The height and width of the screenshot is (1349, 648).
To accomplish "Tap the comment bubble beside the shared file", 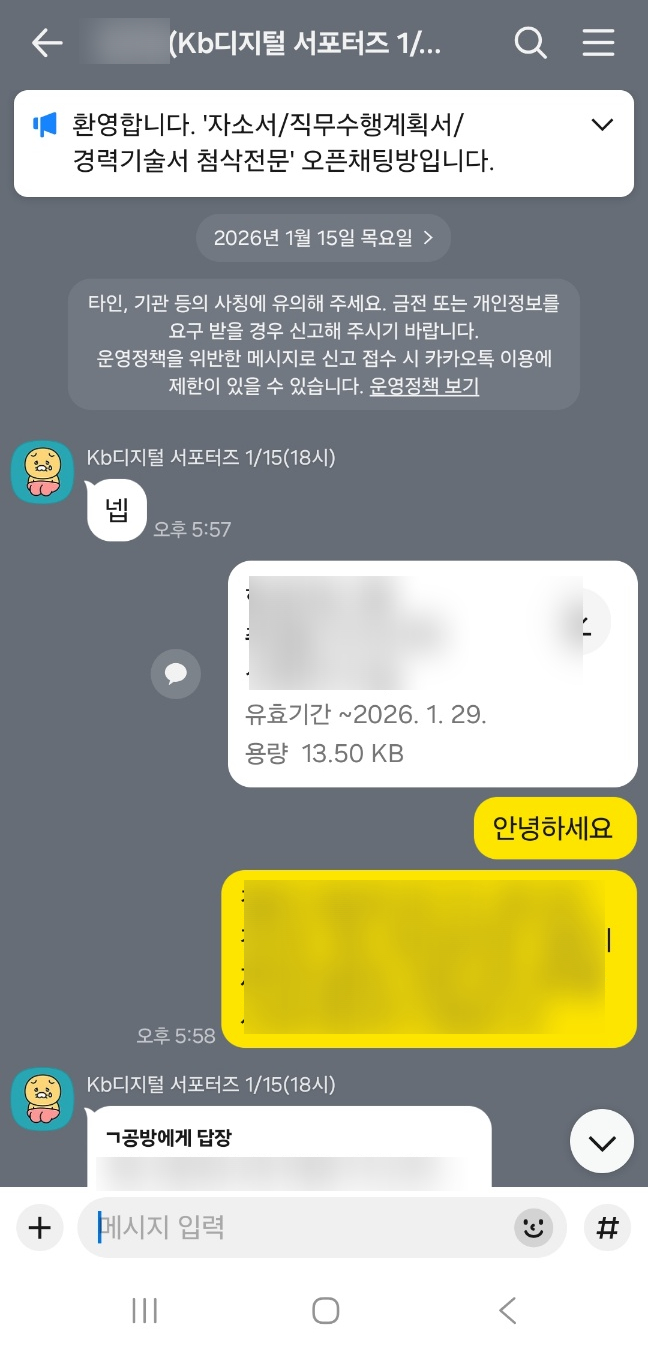I will point(176,674).
